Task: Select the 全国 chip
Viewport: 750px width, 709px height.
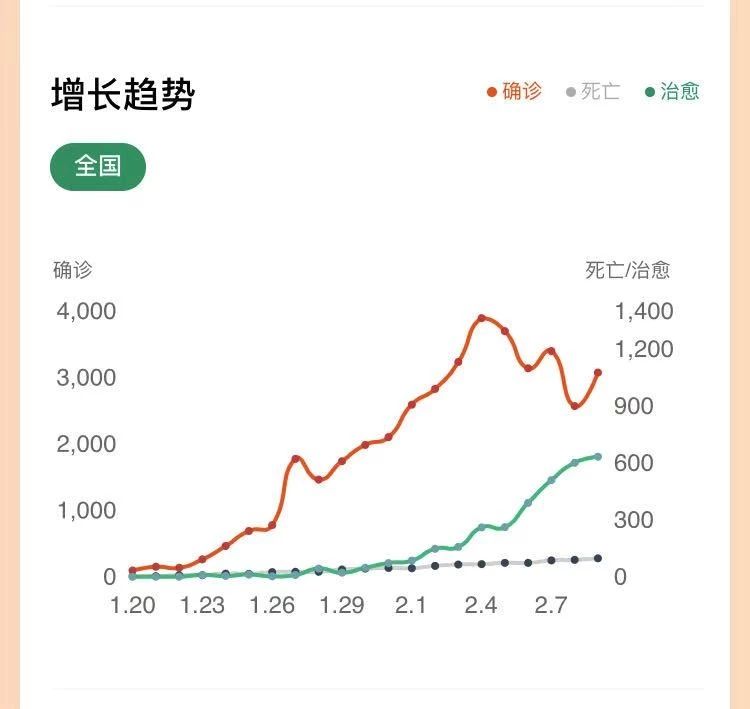Action: point(98,166)
